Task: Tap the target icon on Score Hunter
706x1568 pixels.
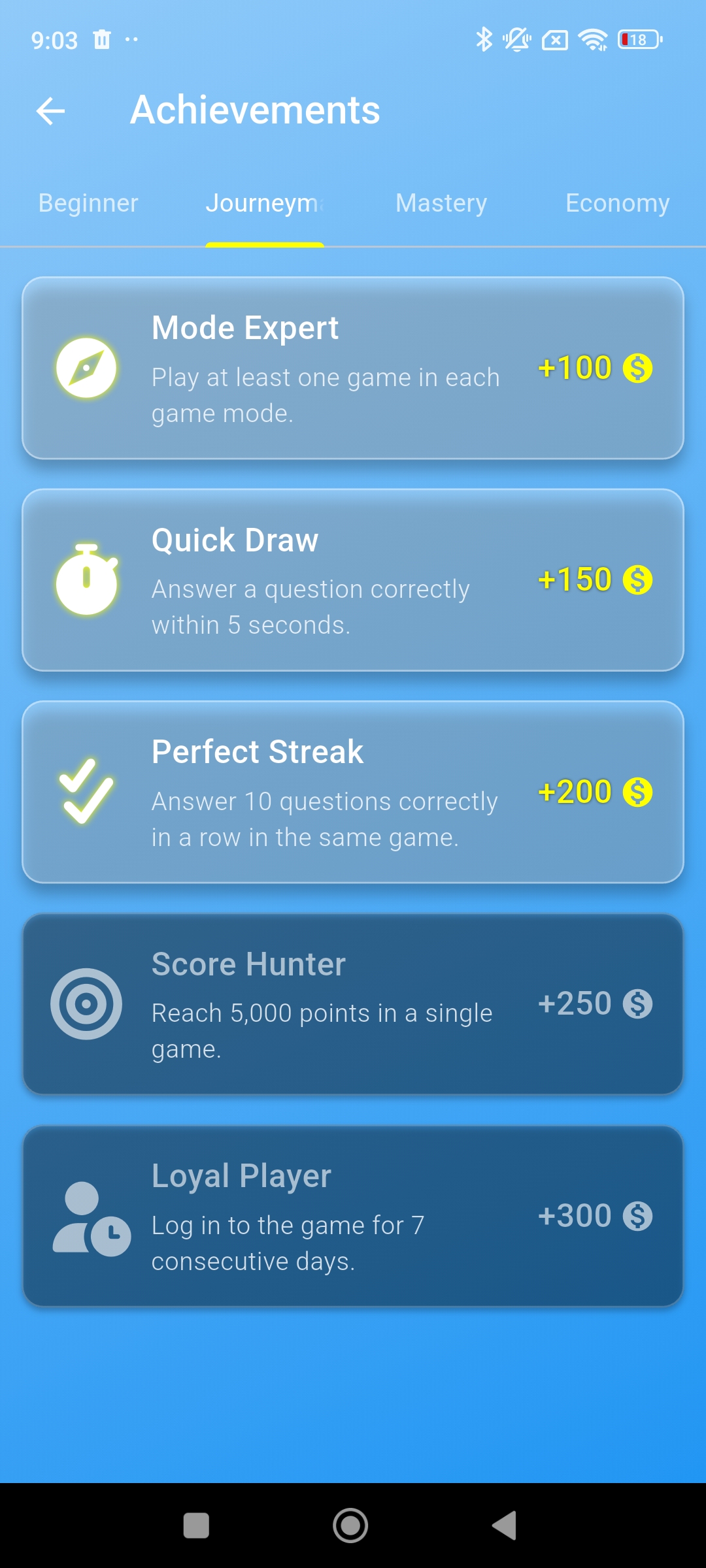Action: pyautogui.click(x=86, y=1004)
